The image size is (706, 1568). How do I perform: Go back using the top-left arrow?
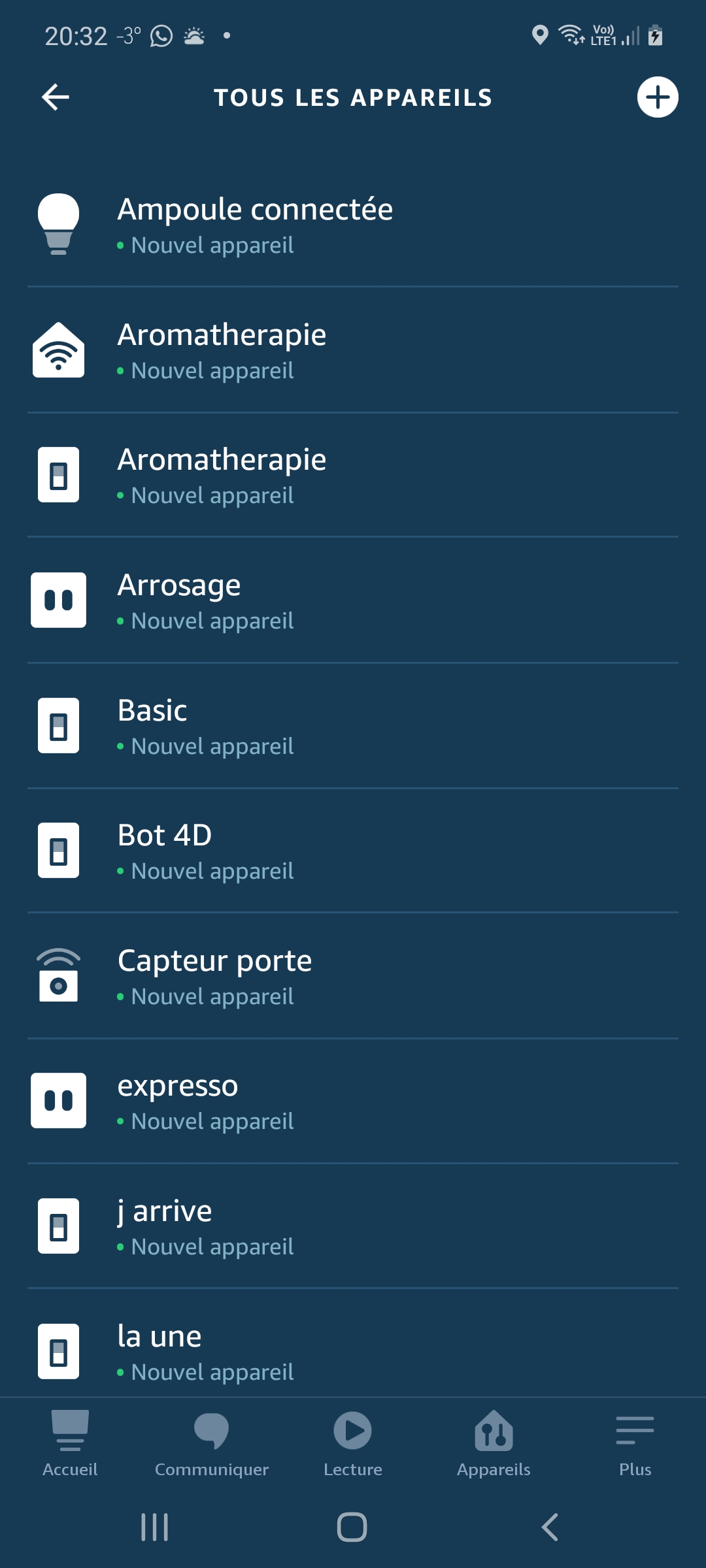56,97
